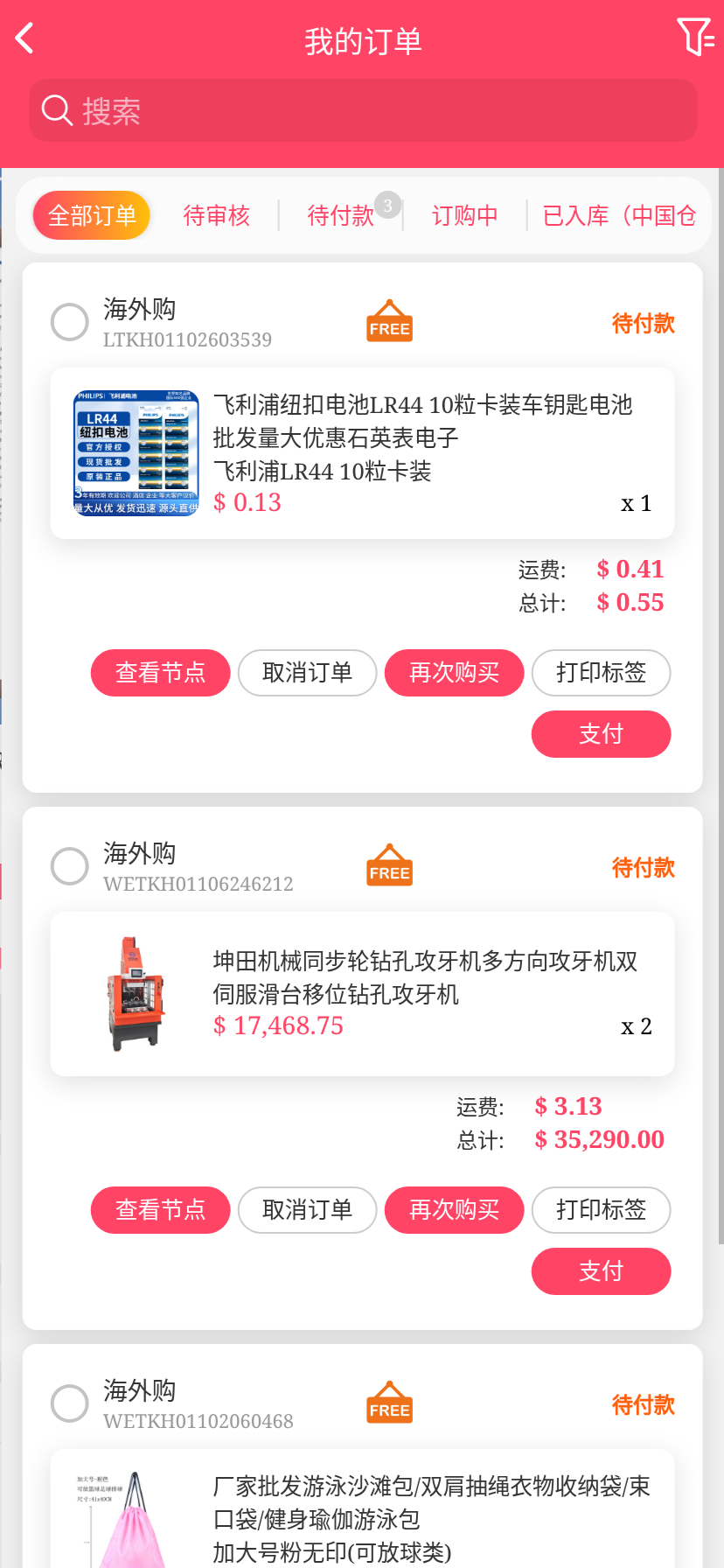Screen dimensions: 724x1568
Task: Select order LTKH01102603539 checkbox
Action: [70, 322]
